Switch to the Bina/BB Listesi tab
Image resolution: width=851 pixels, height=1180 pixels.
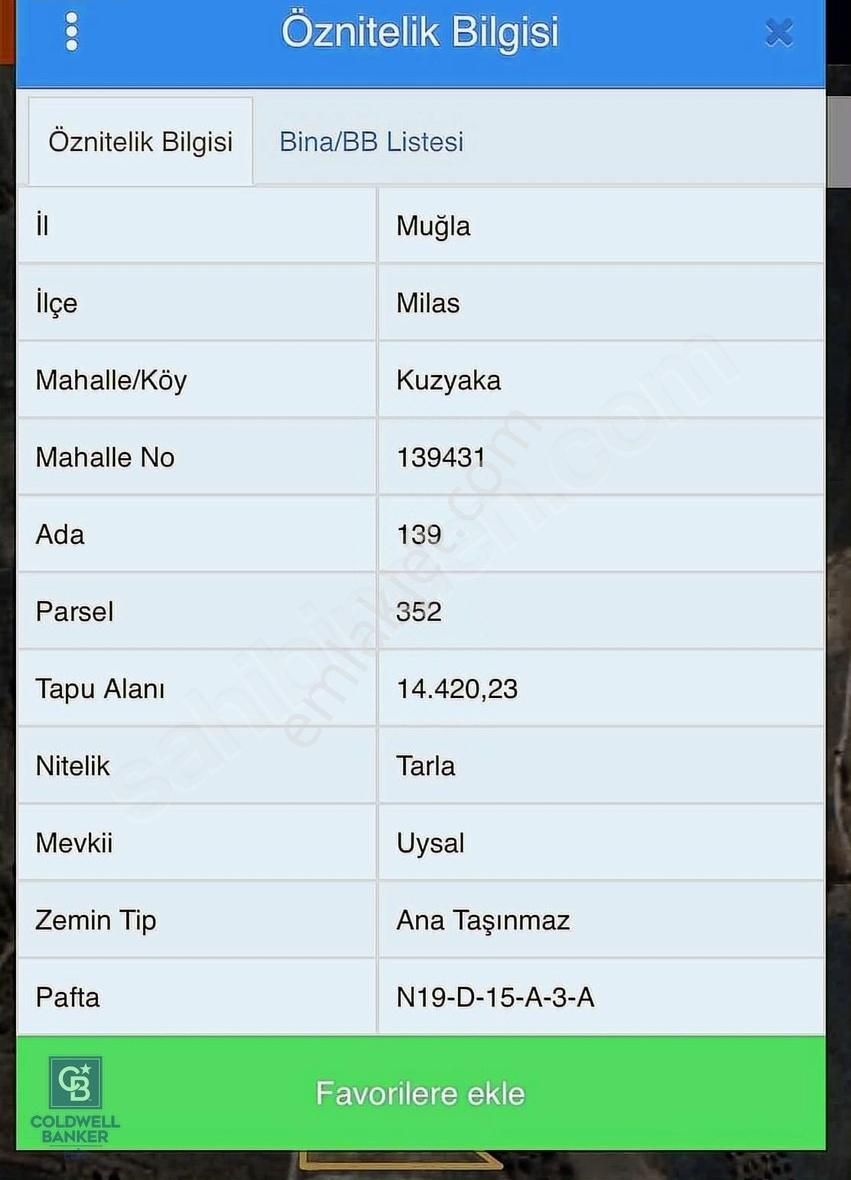[x=369, y=142]
